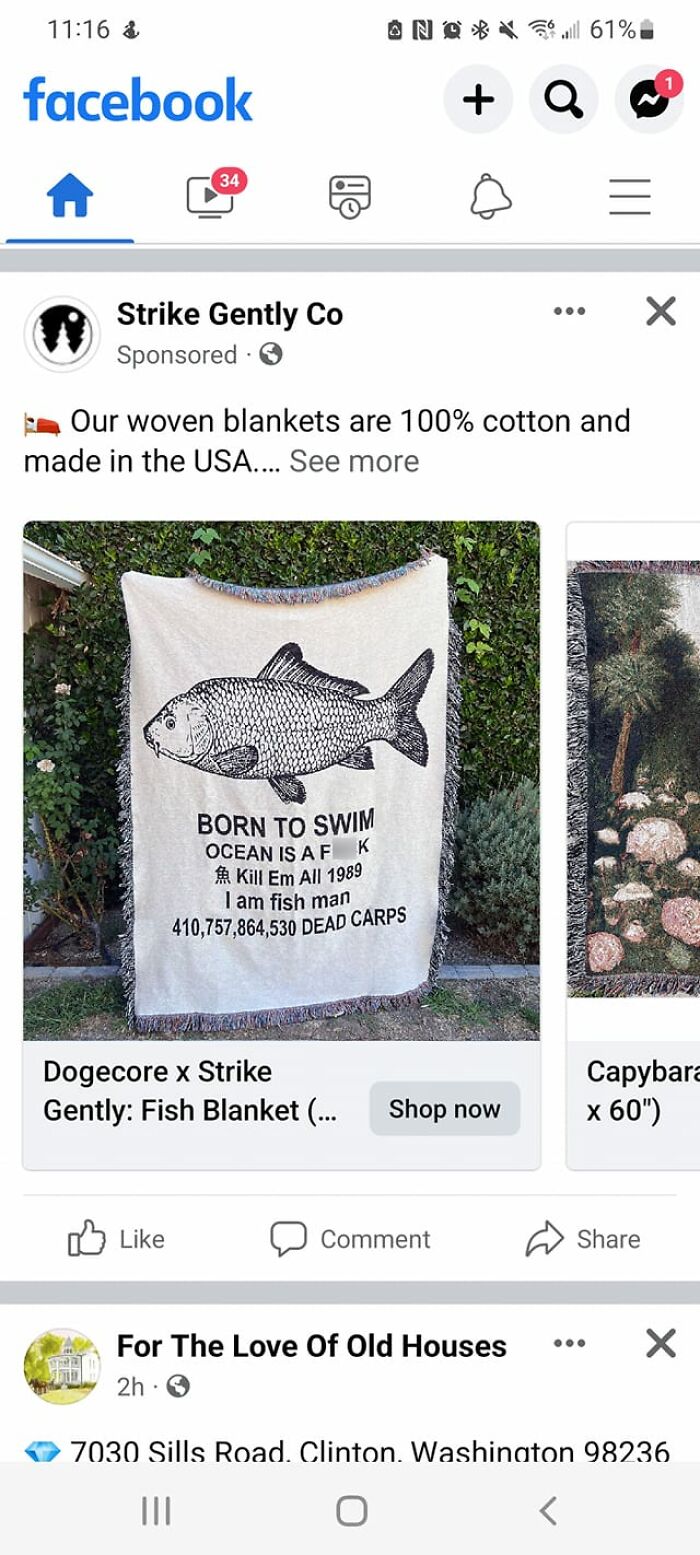Like the Strike Gently Co post

116,1238
